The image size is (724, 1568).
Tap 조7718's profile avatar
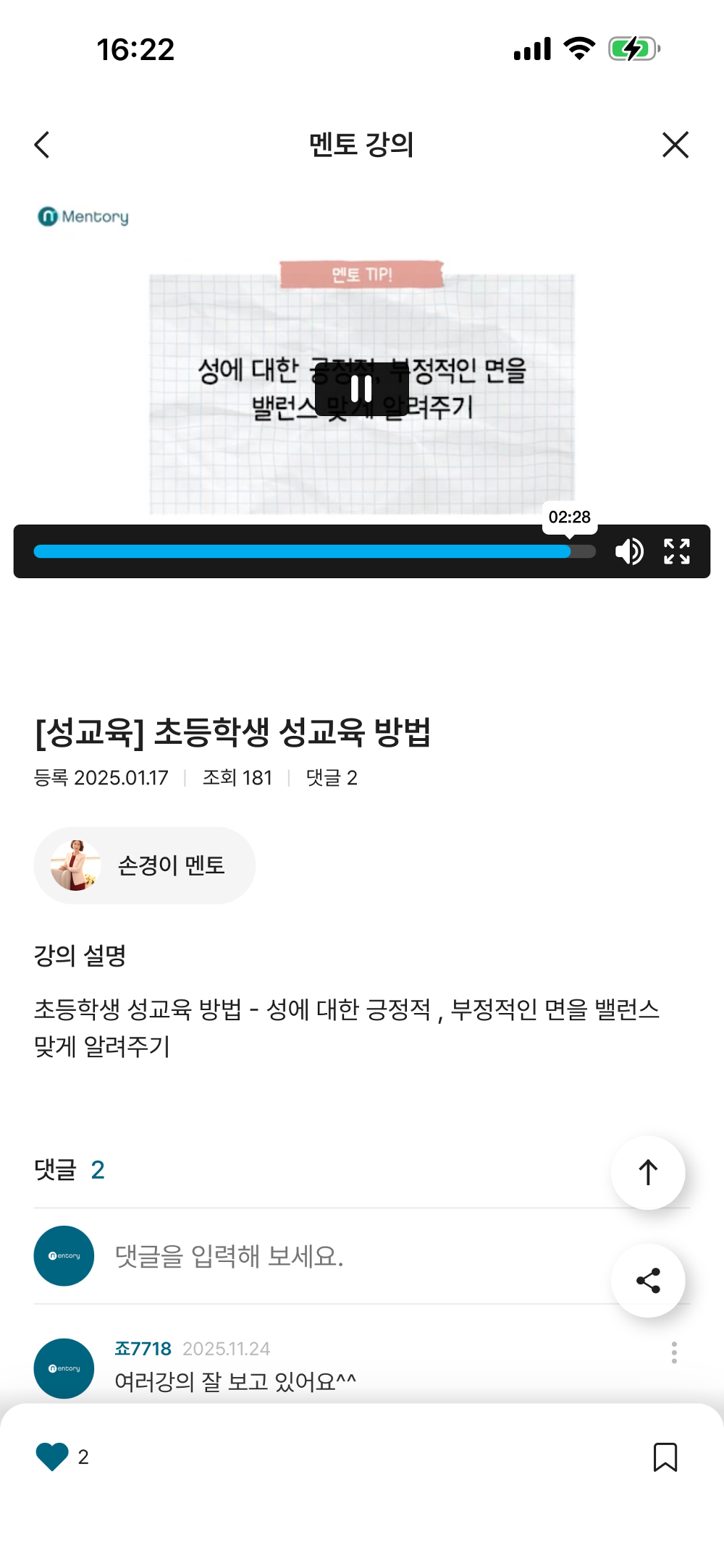point(63,1368)
